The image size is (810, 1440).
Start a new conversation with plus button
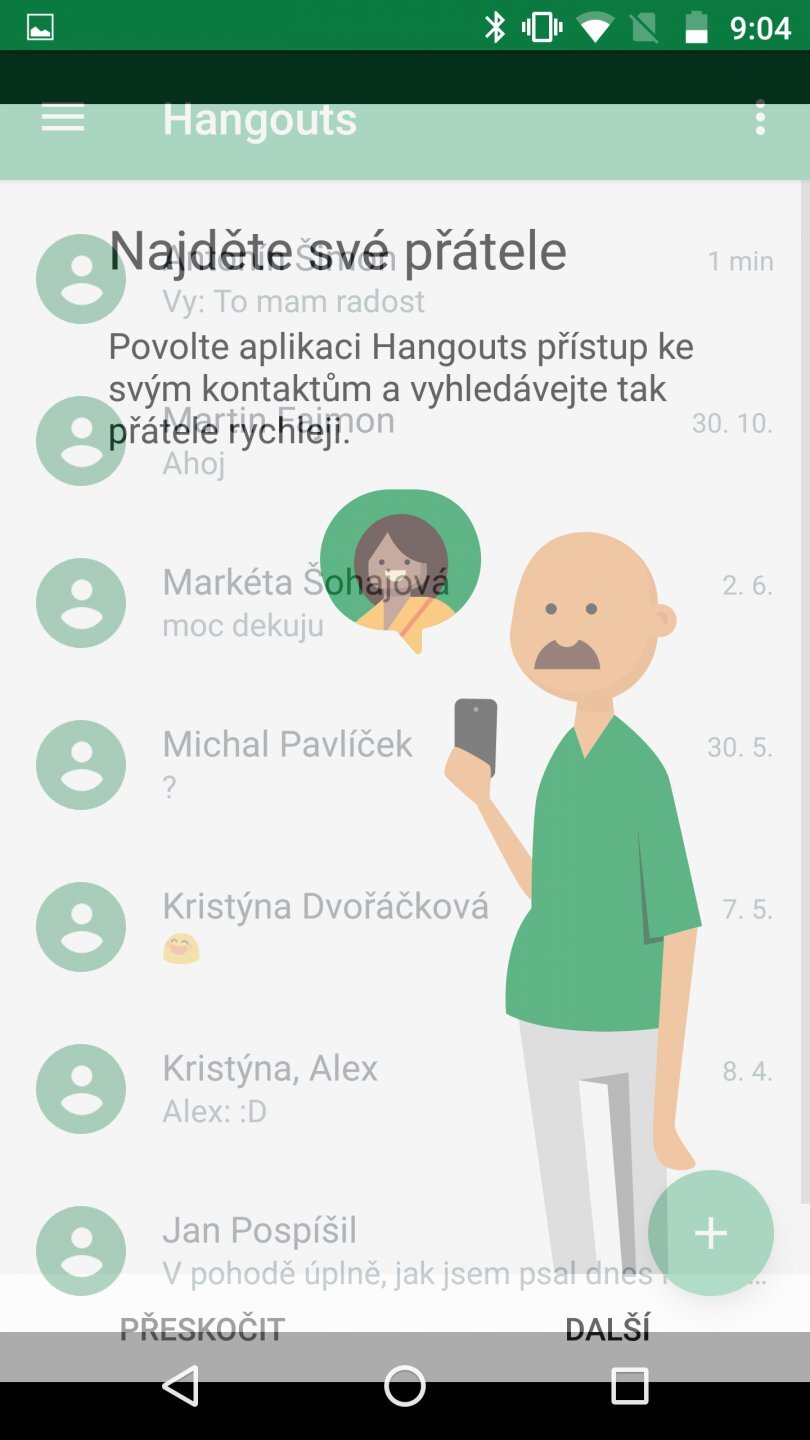click(710, 1233)
